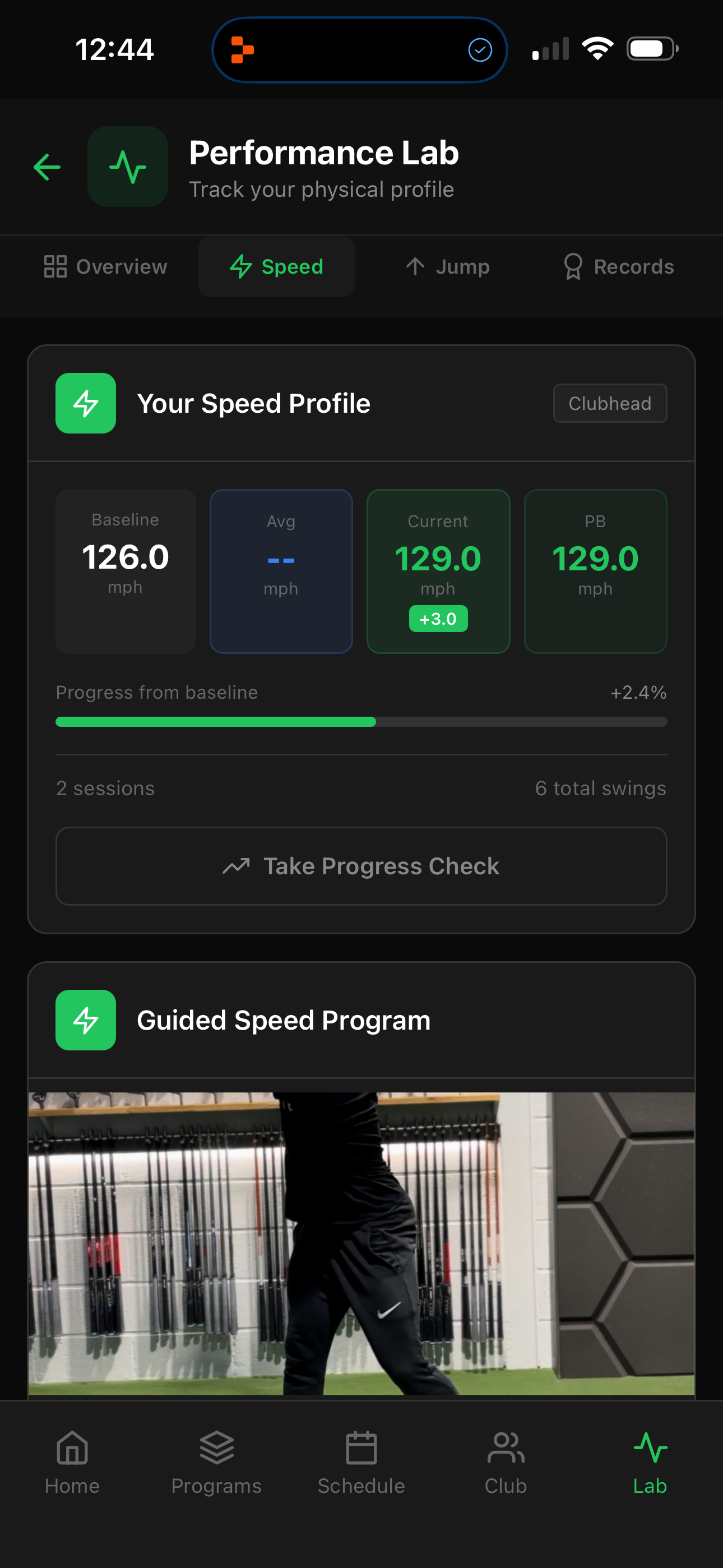This screenshot has height=1568, width=723.
Task: Tap the lightning bolt on Your Speed Profile
Action: pyautogui.click(x=85, y=403)
